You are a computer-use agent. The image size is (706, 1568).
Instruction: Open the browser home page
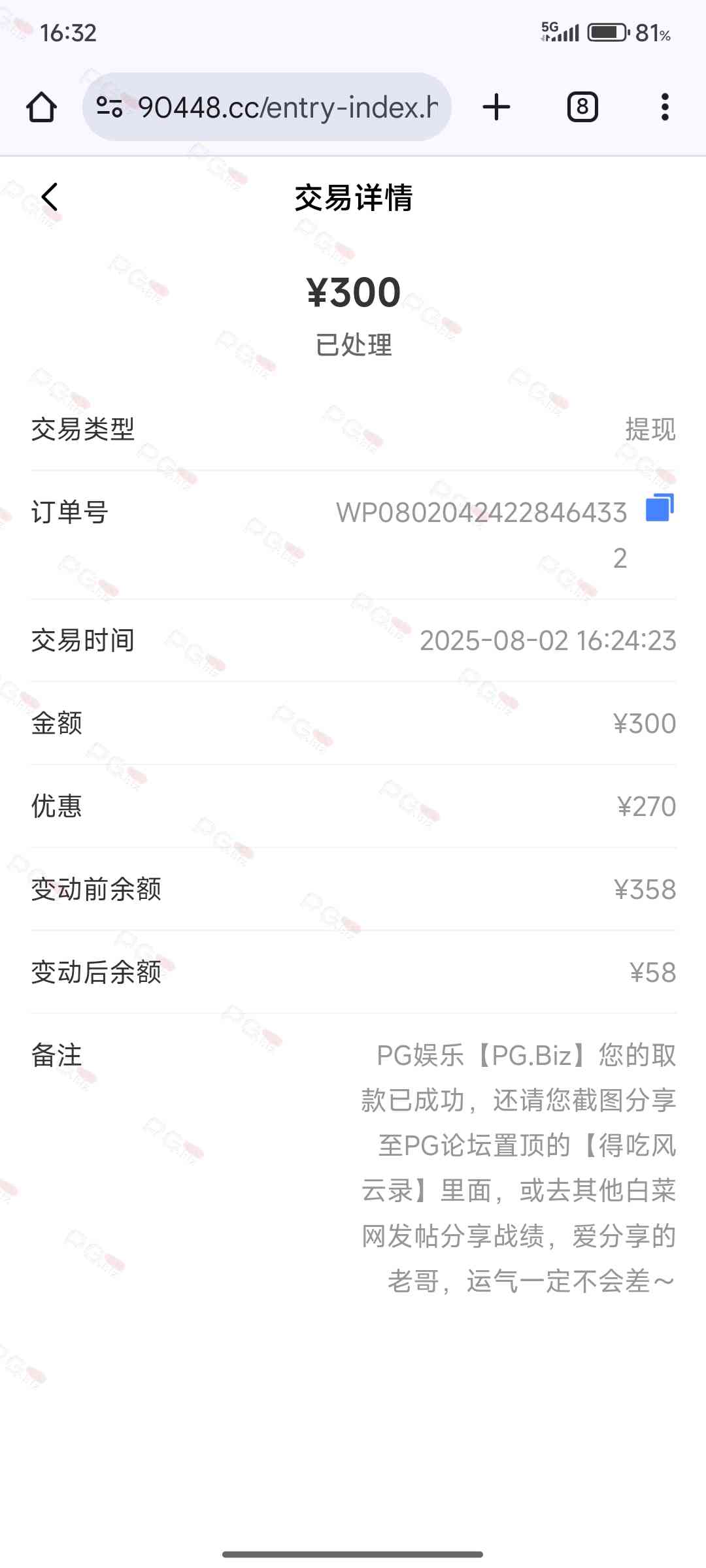pos(41,107)
